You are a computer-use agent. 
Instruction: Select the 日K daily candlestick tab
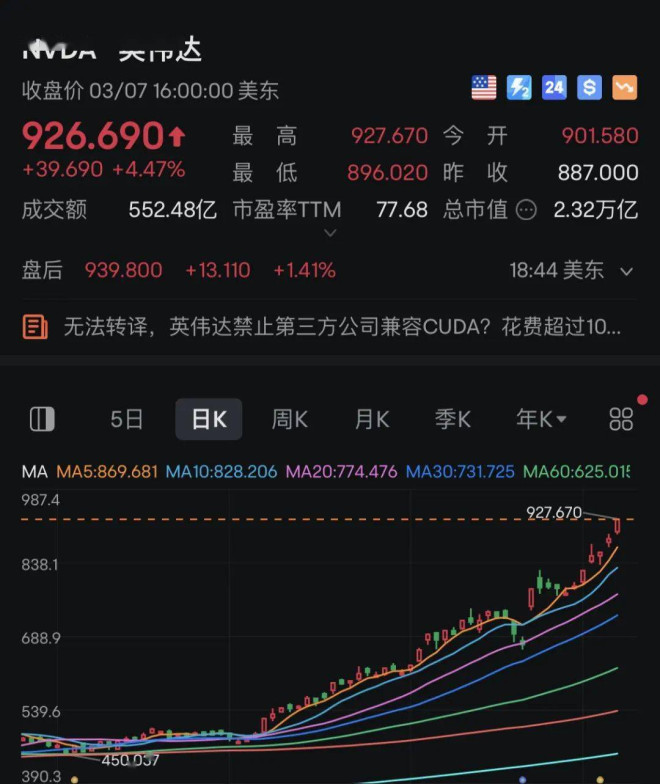click(209, 419)
